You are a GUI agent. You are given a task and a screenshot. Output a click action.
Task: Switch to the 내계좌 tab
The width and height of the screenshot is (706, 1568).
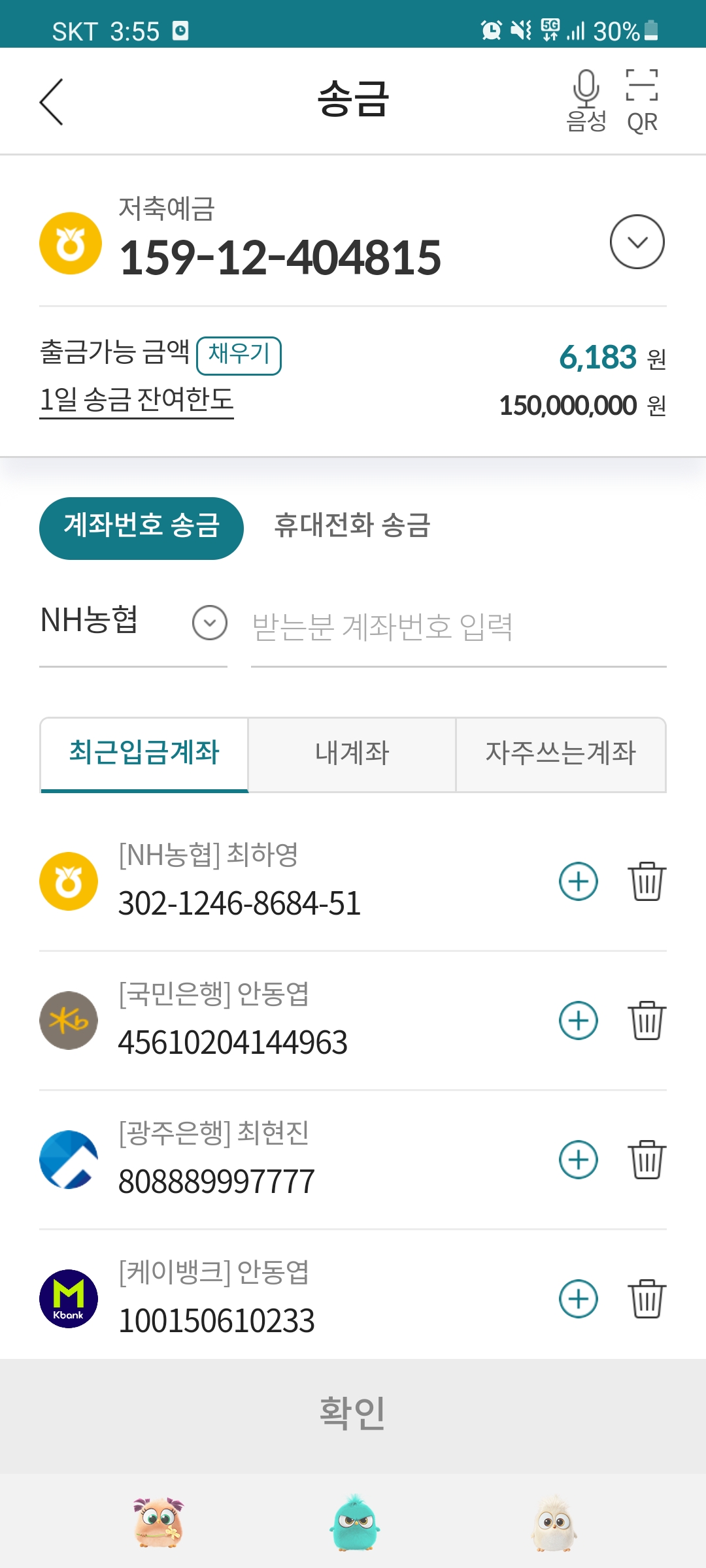click(x=352, y=755)
